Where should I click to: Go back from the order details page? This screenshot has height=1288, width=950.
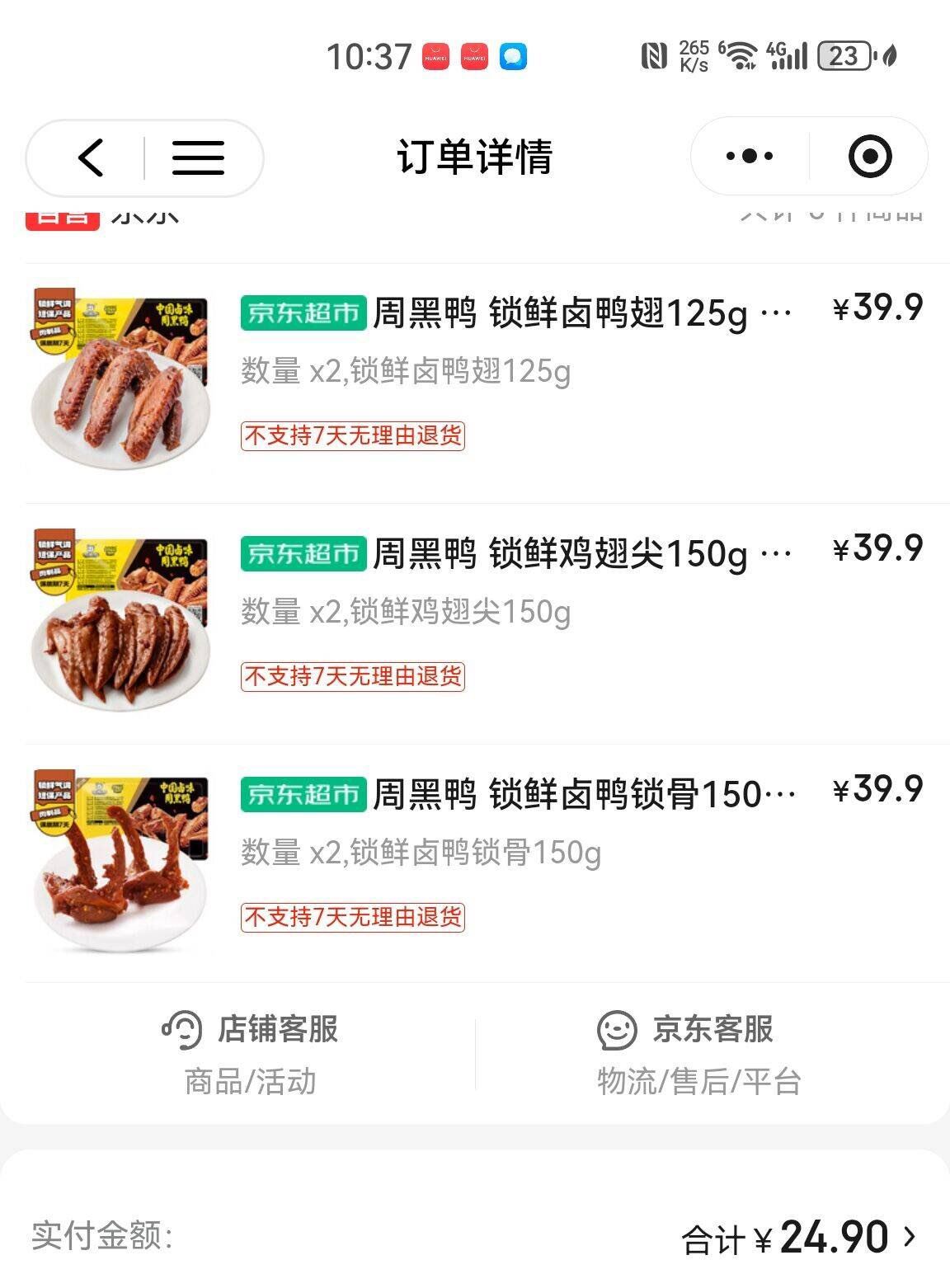91,157
